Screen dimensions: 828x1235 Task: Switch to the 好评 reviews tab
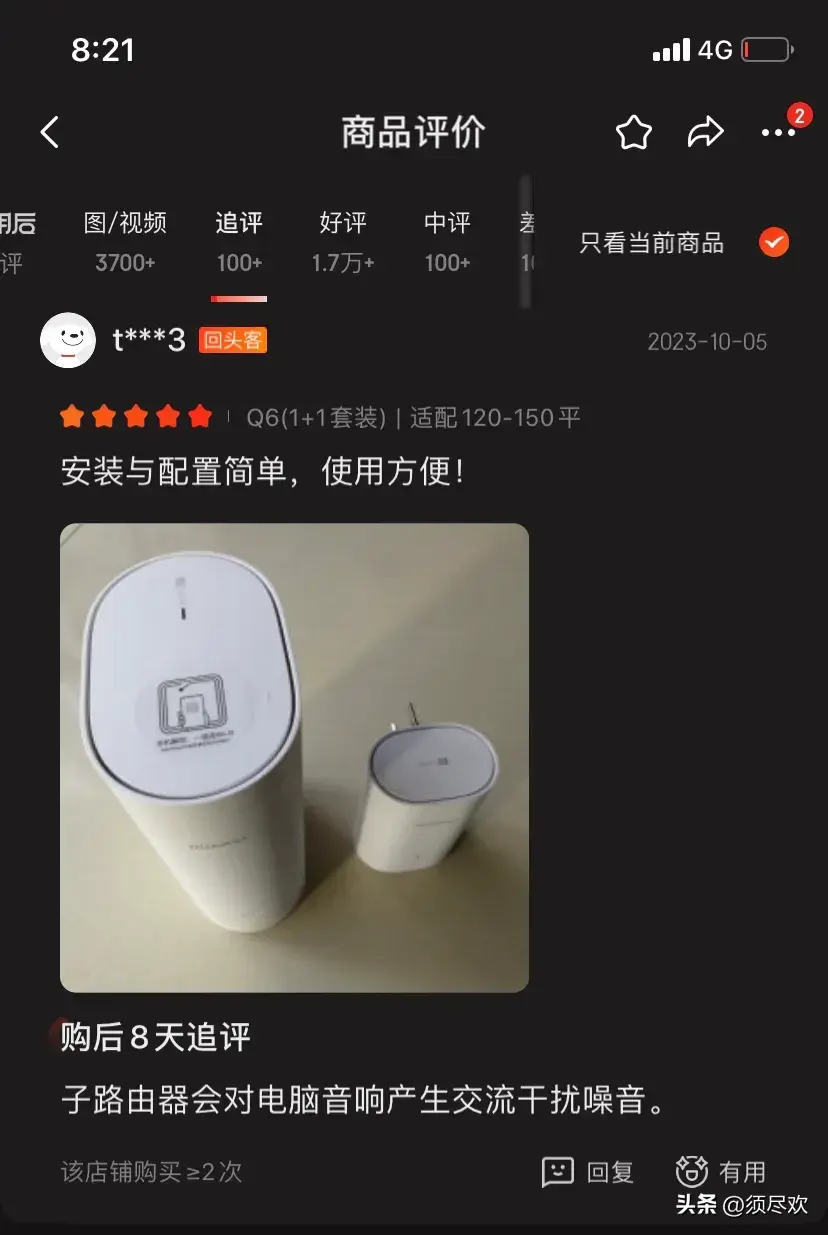point(343,242)
